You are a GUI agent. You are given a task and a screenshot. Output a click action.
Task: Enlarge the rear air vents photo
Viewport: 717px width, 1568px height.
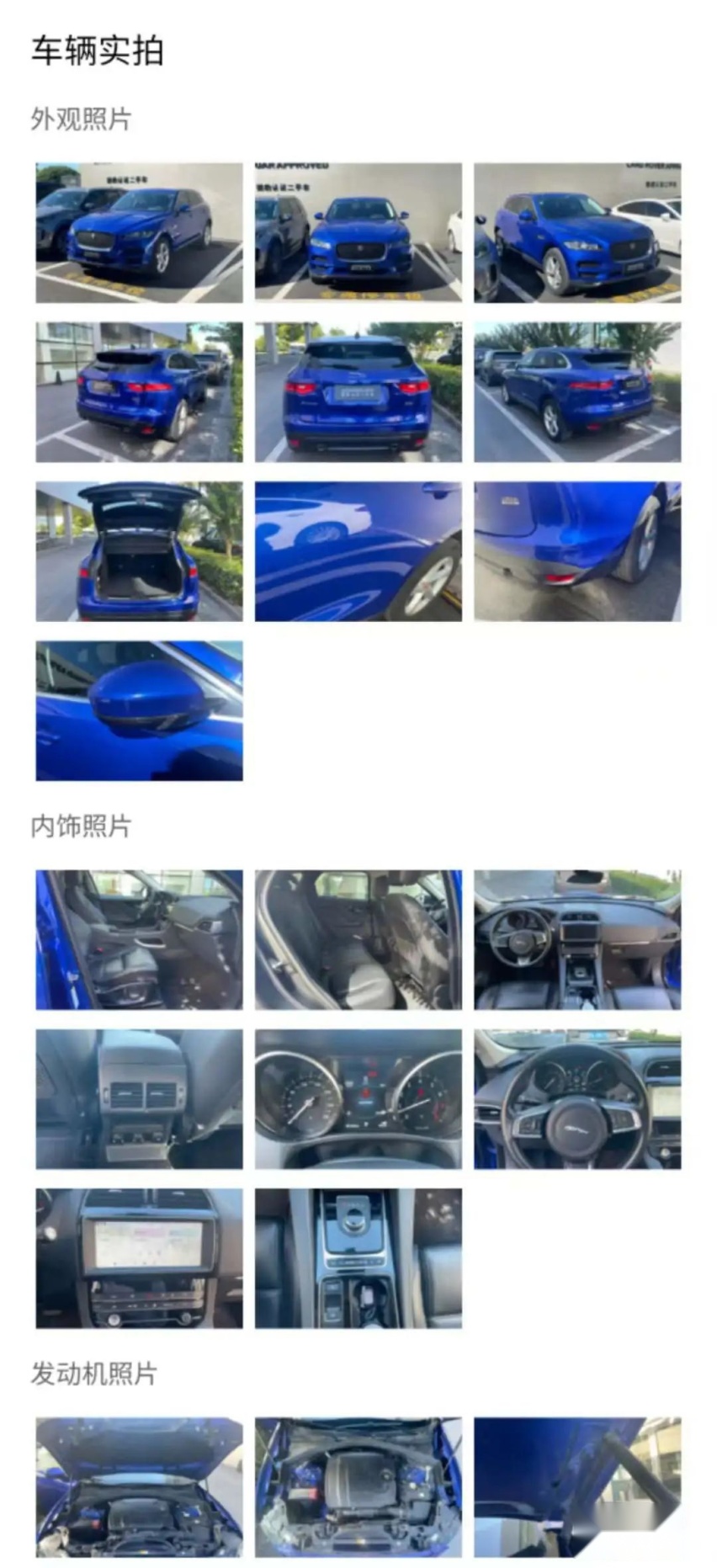point(139,1099)
